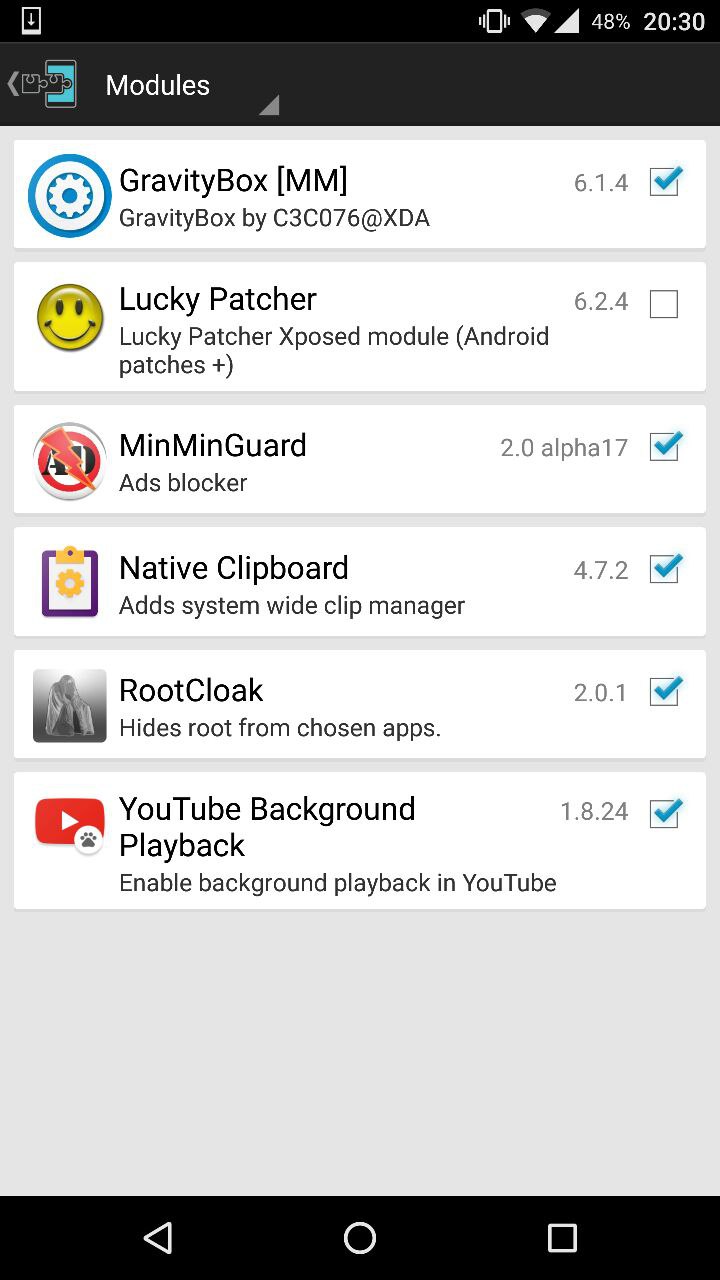The height and width of the screenshot is (1280, 720).
Task: Expand the Modules dropdown
Action: coord(190,87)
